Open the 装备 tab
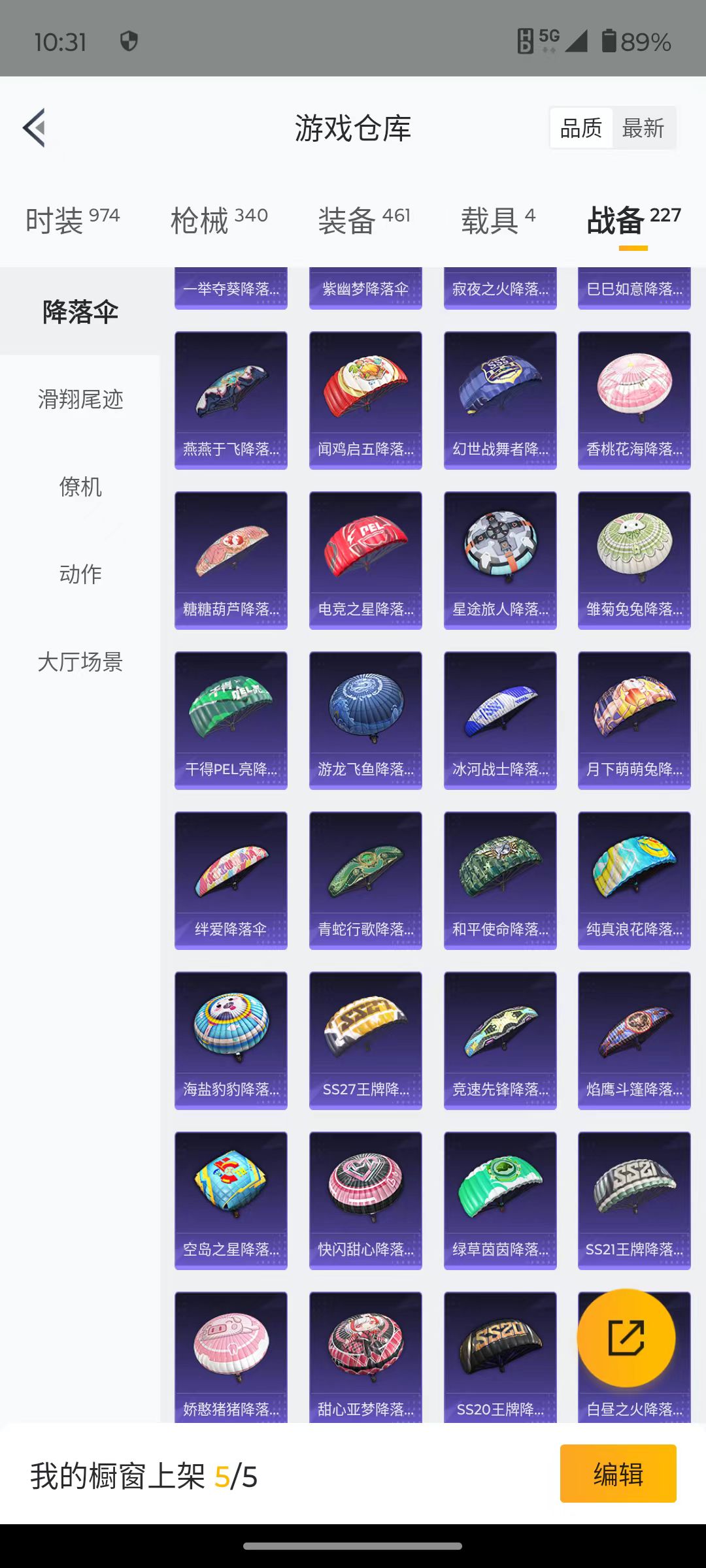The height and width of the screenshot is (1568, 706). point(364,220)
